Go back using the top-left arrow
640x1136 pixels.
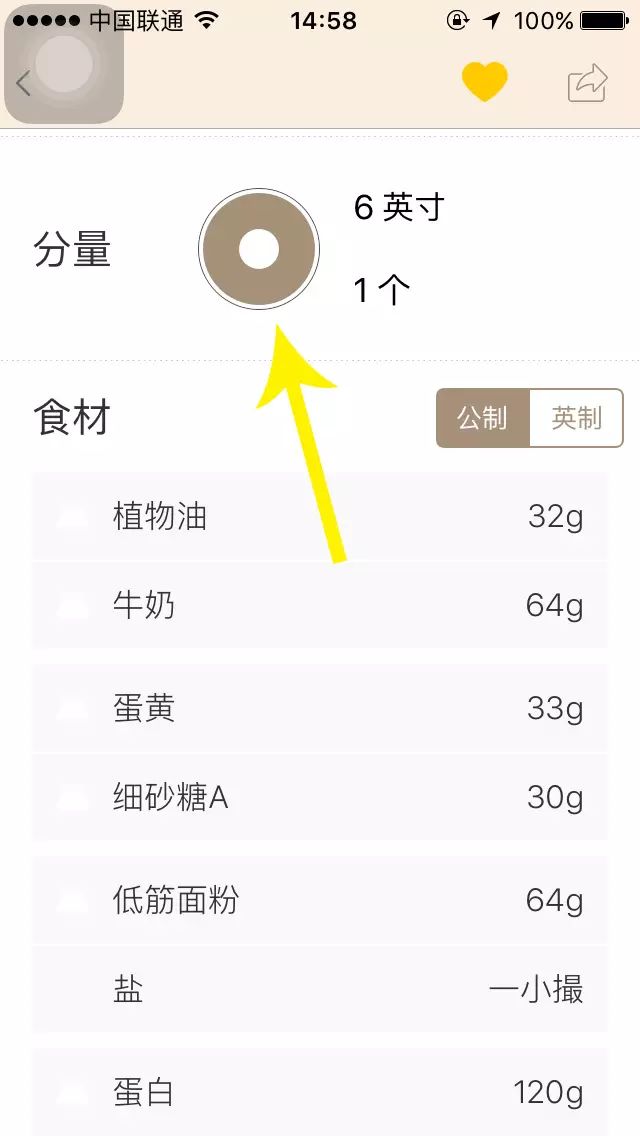24,84
